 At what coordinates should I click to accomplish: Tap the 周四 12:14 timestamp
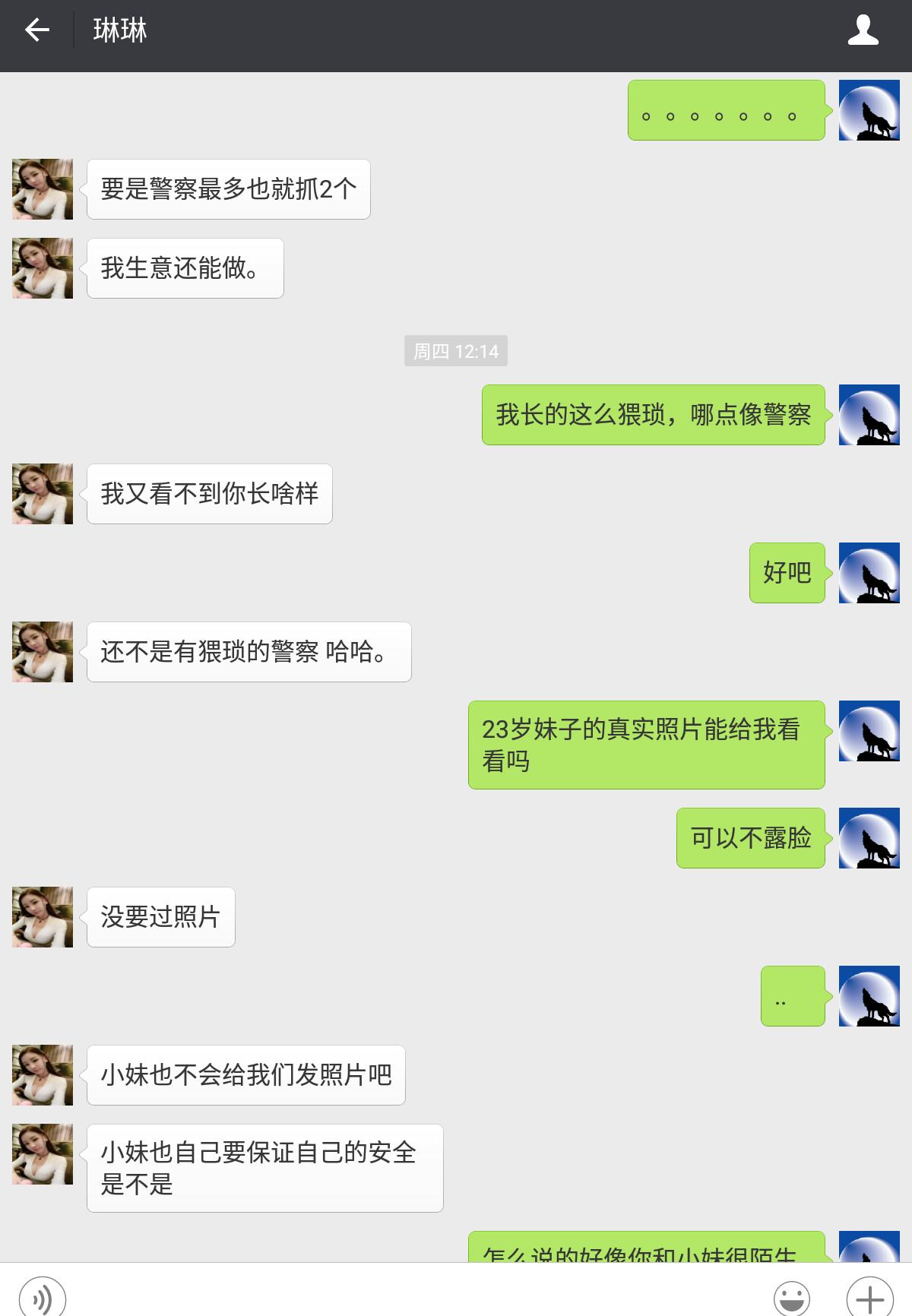click(456, 351)
